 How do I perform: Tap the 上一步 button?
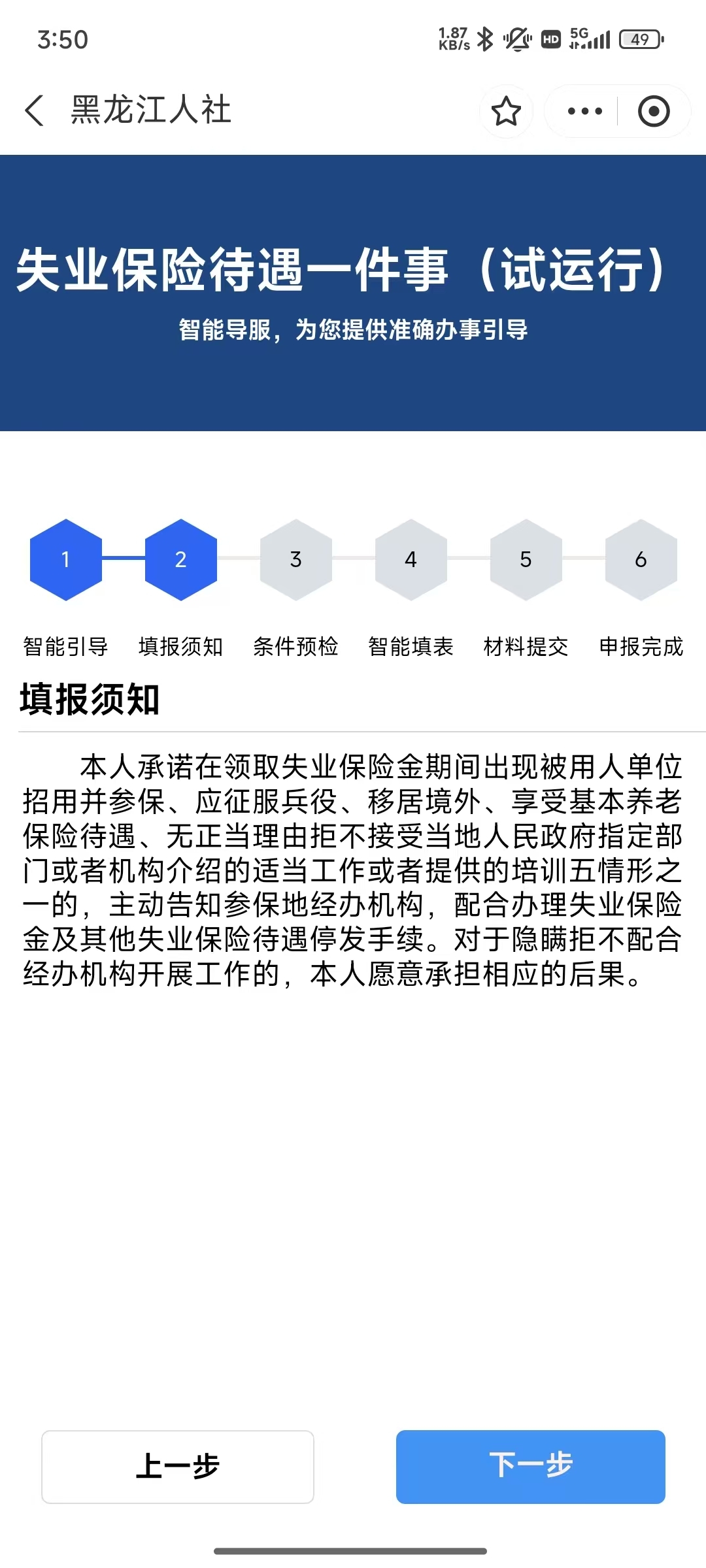click(x=178, y=1467)
